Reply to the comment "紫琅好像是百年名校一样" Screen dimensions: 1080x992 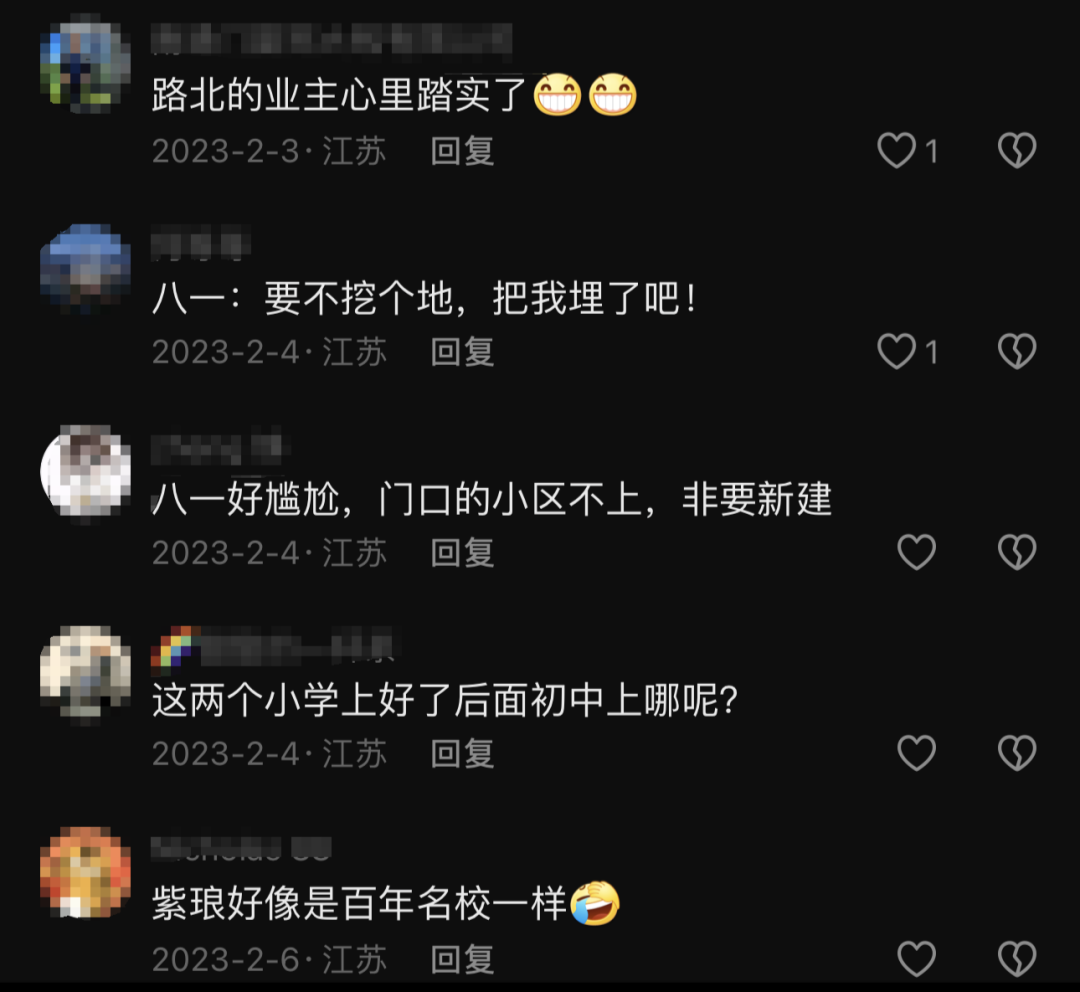462,959
